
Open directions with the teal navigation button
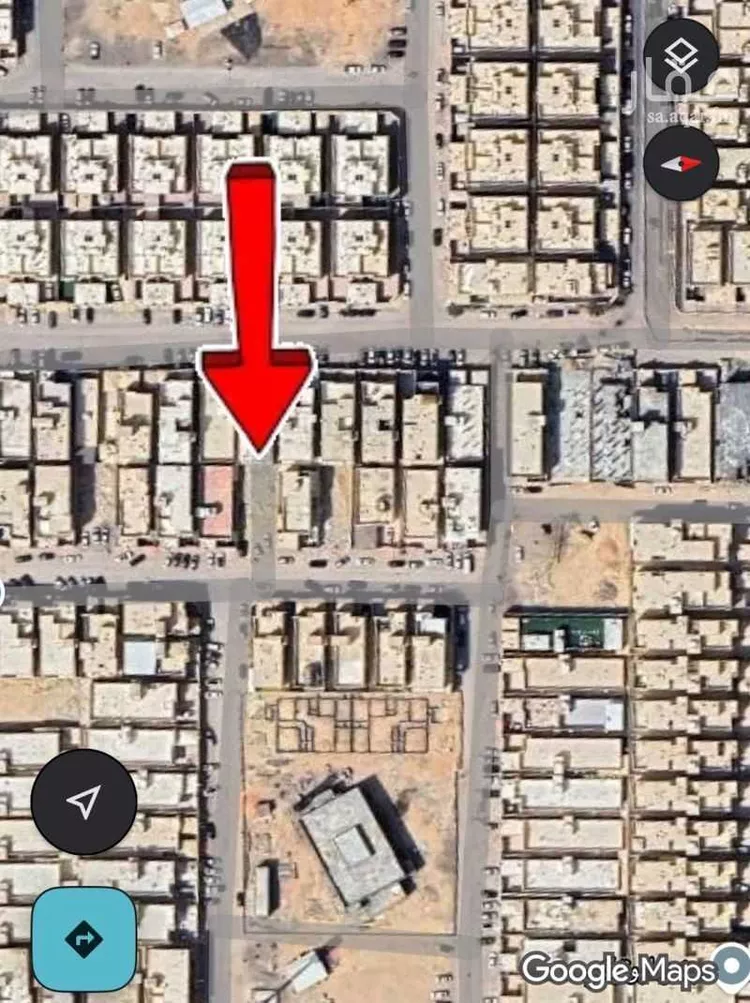[85, 940]
